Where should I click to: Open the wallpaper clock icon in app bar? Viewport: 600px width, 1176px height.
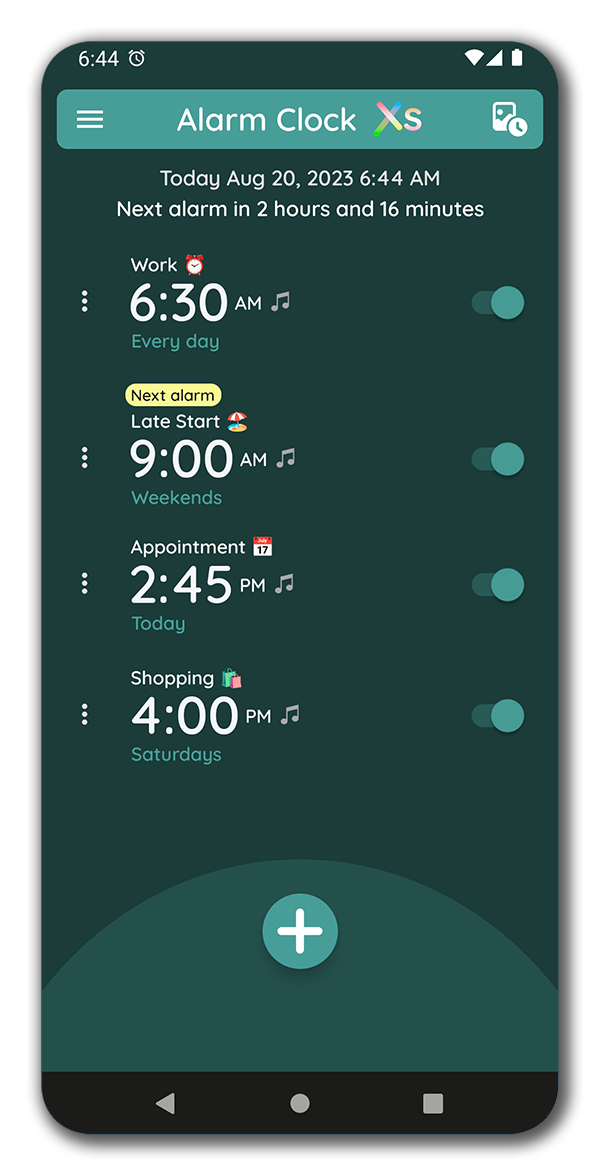point(509,120)
